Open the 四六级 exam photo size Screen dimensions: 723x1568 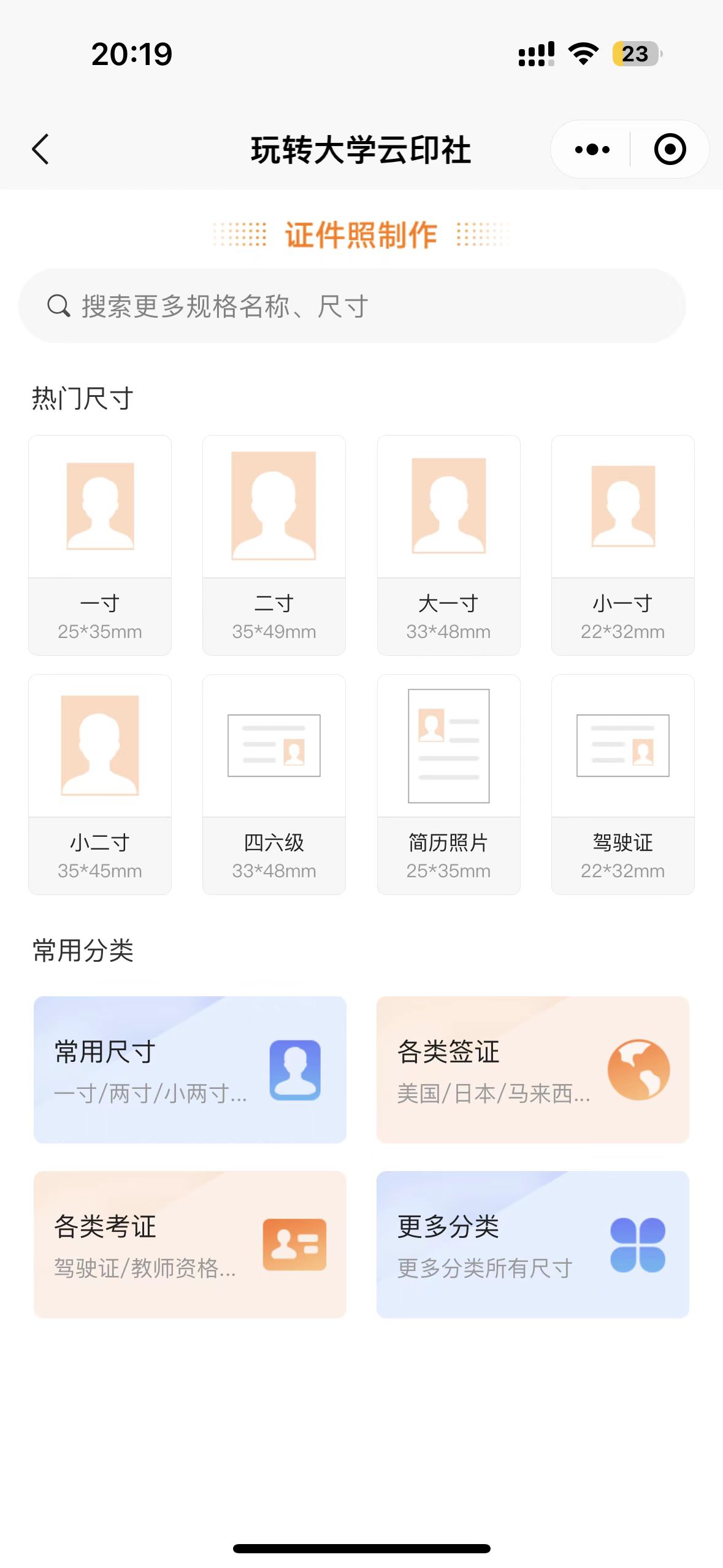(274, 784)
